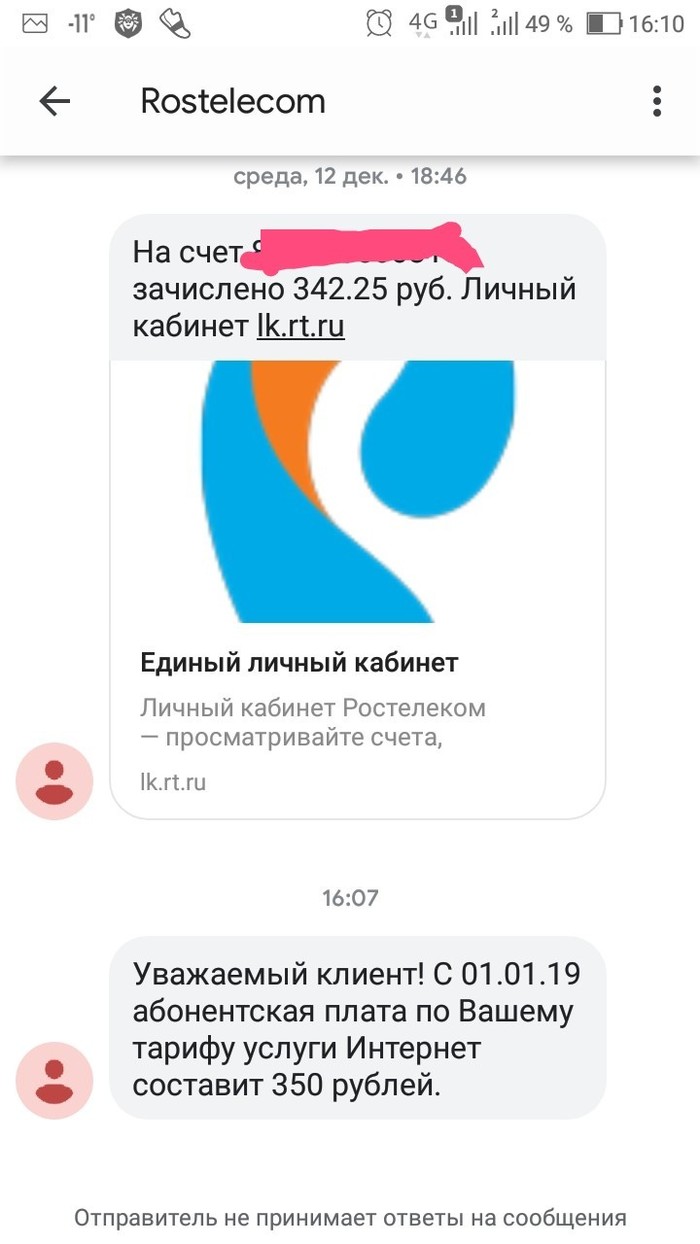Go back to the conversations list
Screen dimensions: 700x1244
(54, 101)
